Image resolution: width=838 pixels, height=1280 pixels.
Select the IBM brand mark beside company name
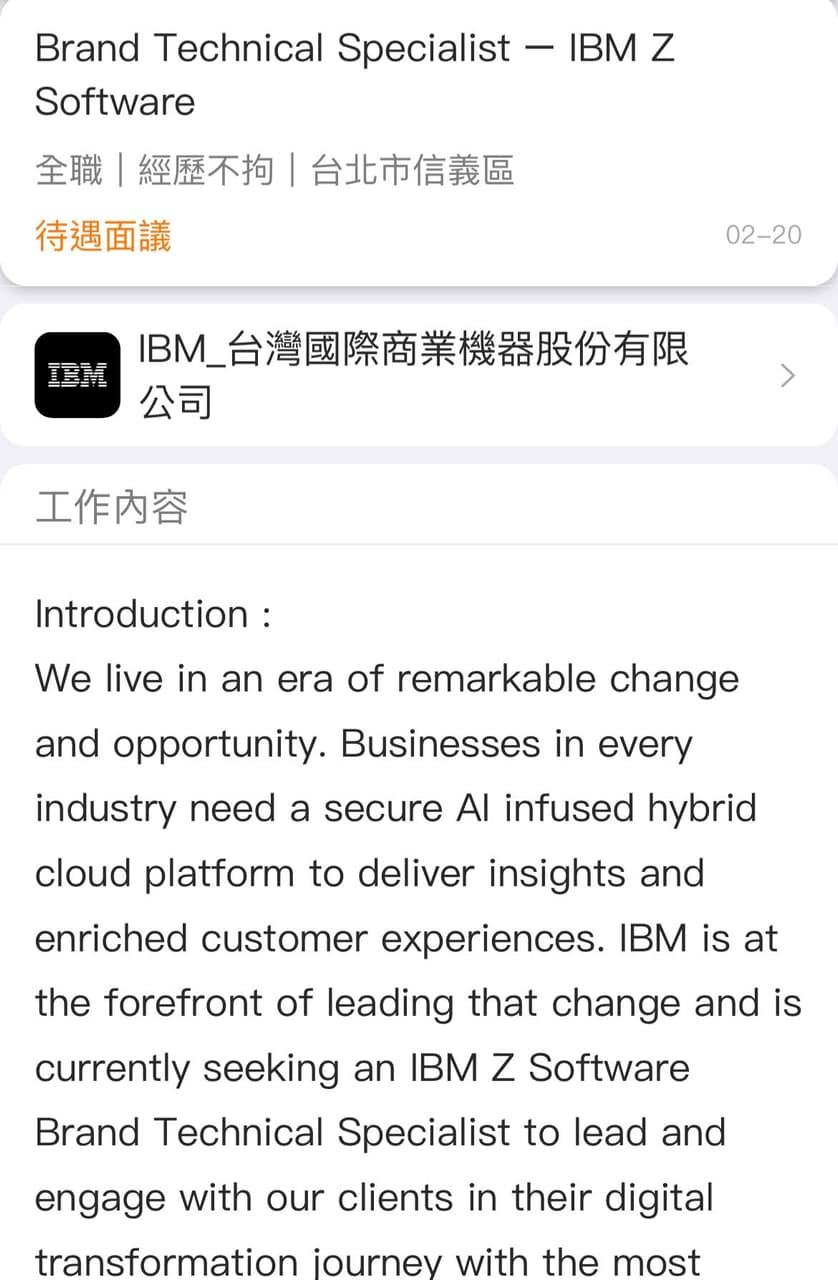point(77,375)
